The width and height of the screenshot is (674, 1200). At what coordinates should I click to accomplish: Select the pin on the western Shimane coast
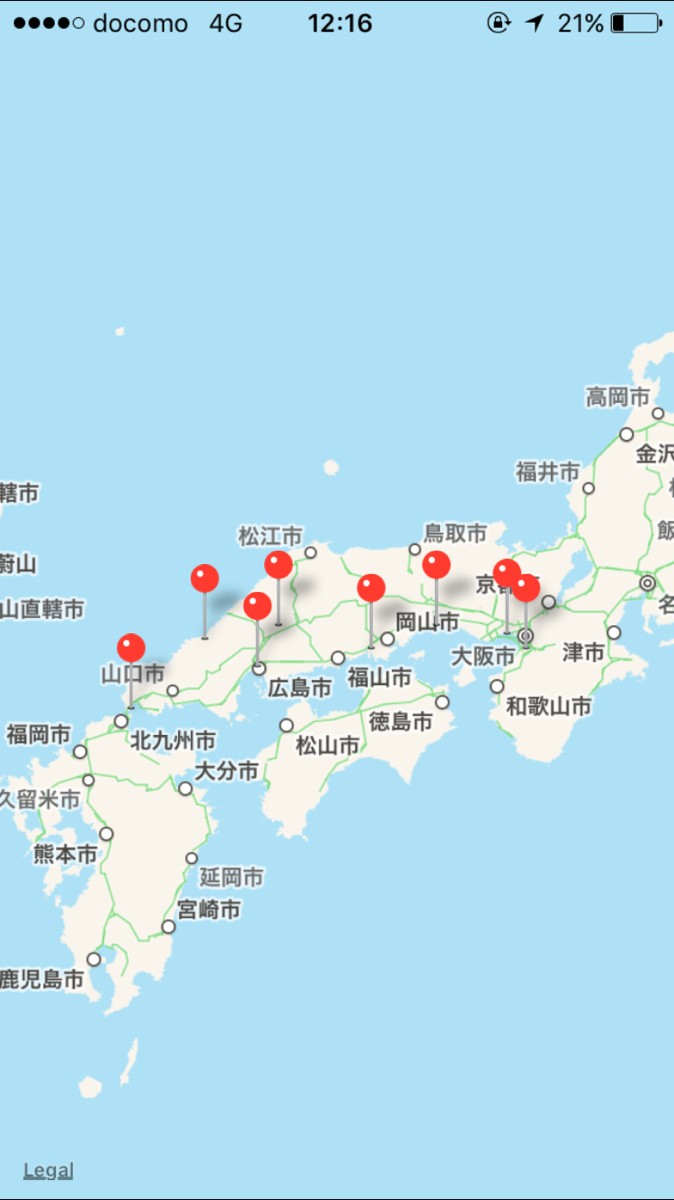pyautogui.click(x=205, y=578)
